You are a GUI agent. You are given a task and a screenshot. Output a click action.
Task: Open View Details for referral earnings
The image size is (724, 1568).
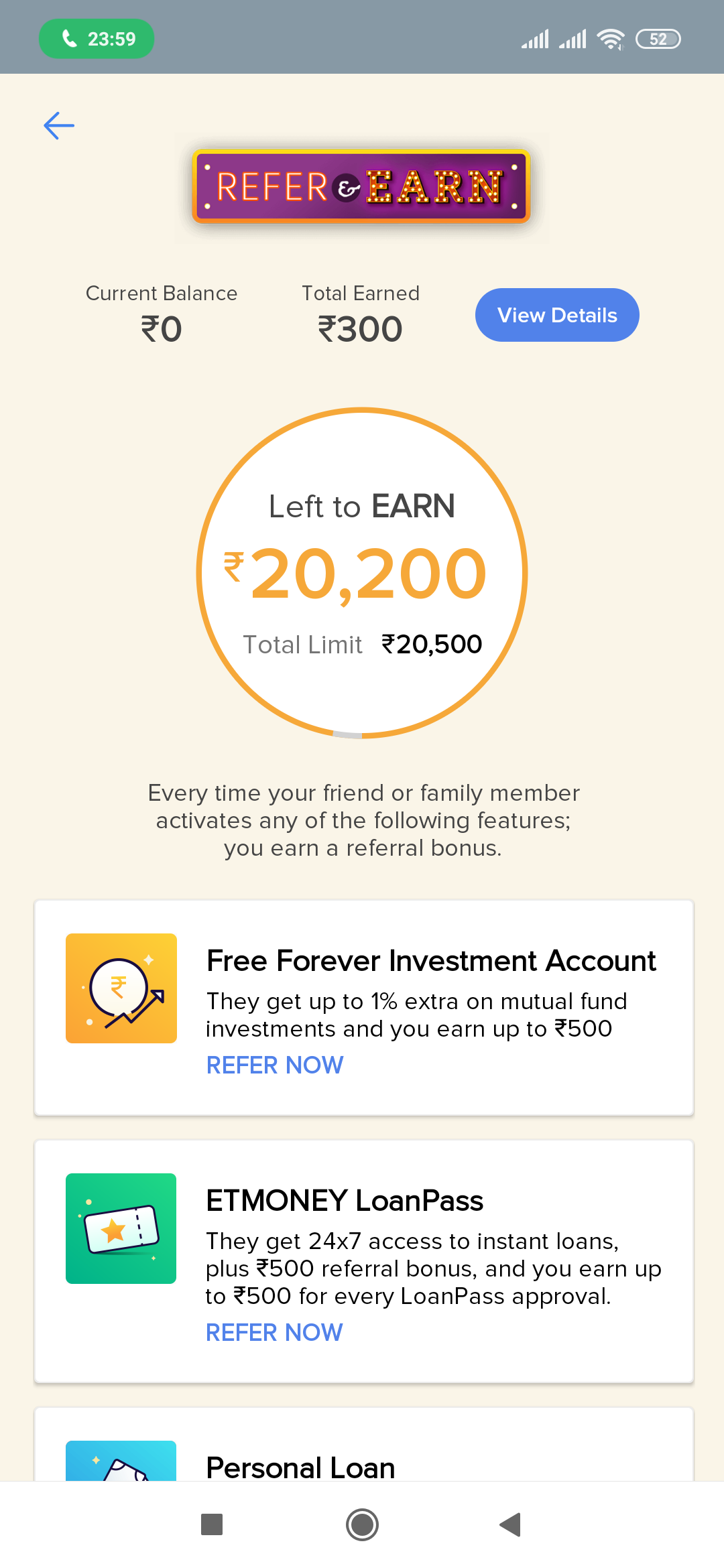[x=557, y=315]
